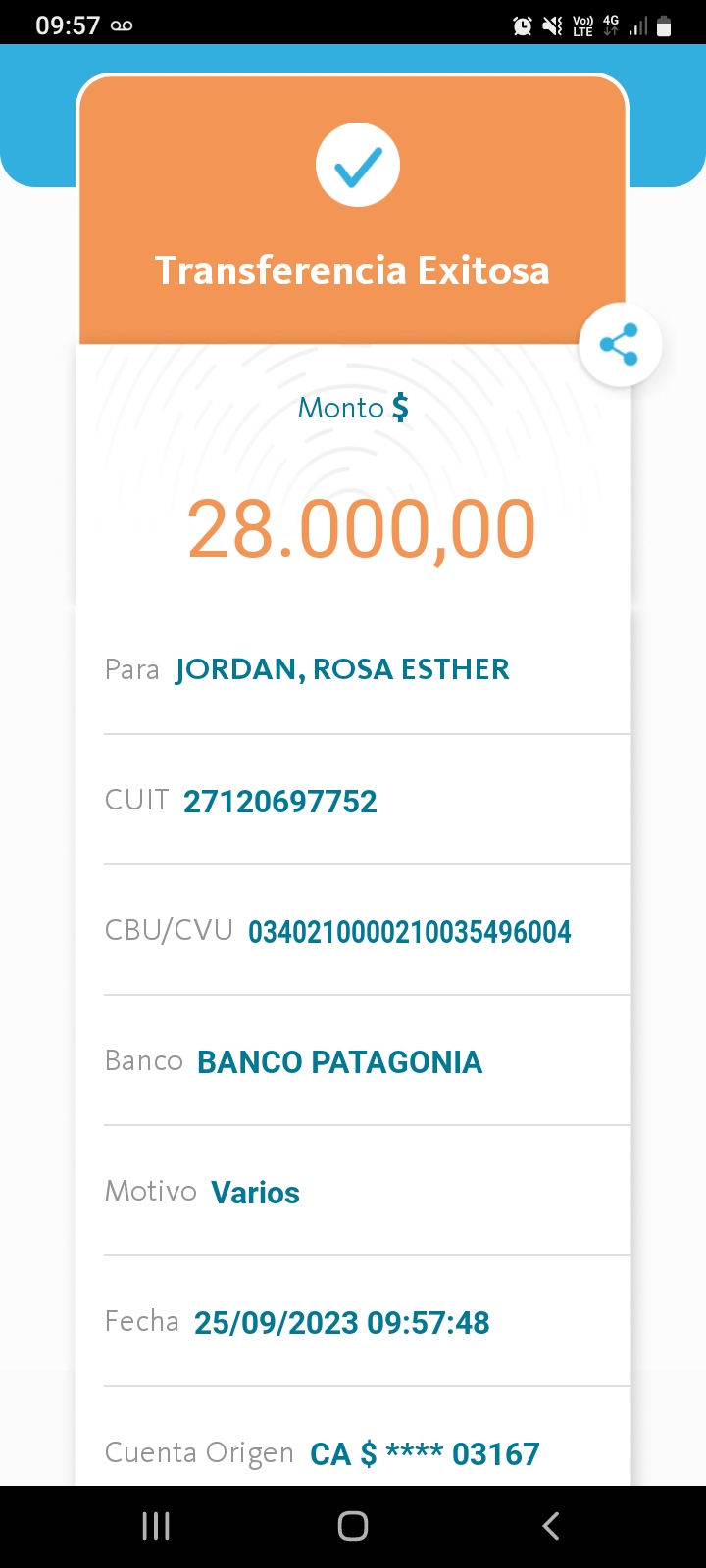The height and width of the screenshot is (1568, 706).
Task: Go back using the system back button
Action: tap(551, 1525)
